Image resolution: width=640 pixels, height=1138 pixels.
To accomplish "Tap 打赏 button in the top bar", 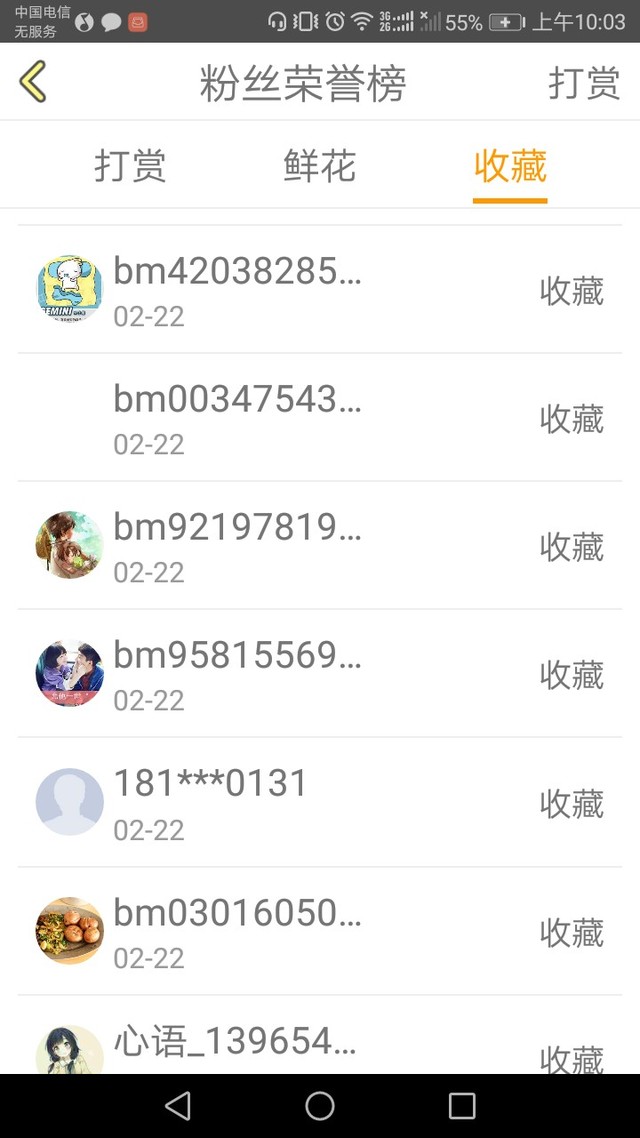I will pos(584,82).
